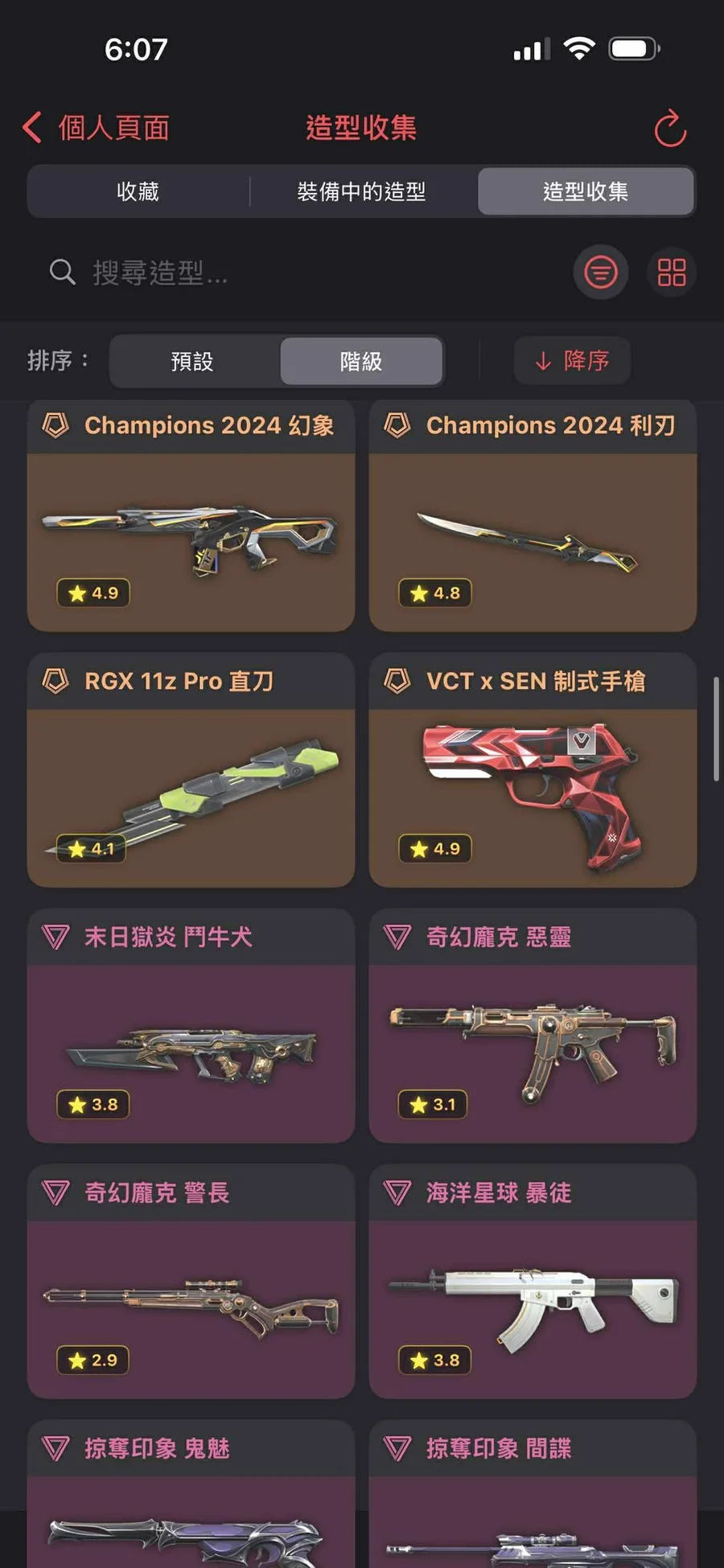Select the 造型收集 tab
Screen dimensions: 724x1568
tap(586, 191)
